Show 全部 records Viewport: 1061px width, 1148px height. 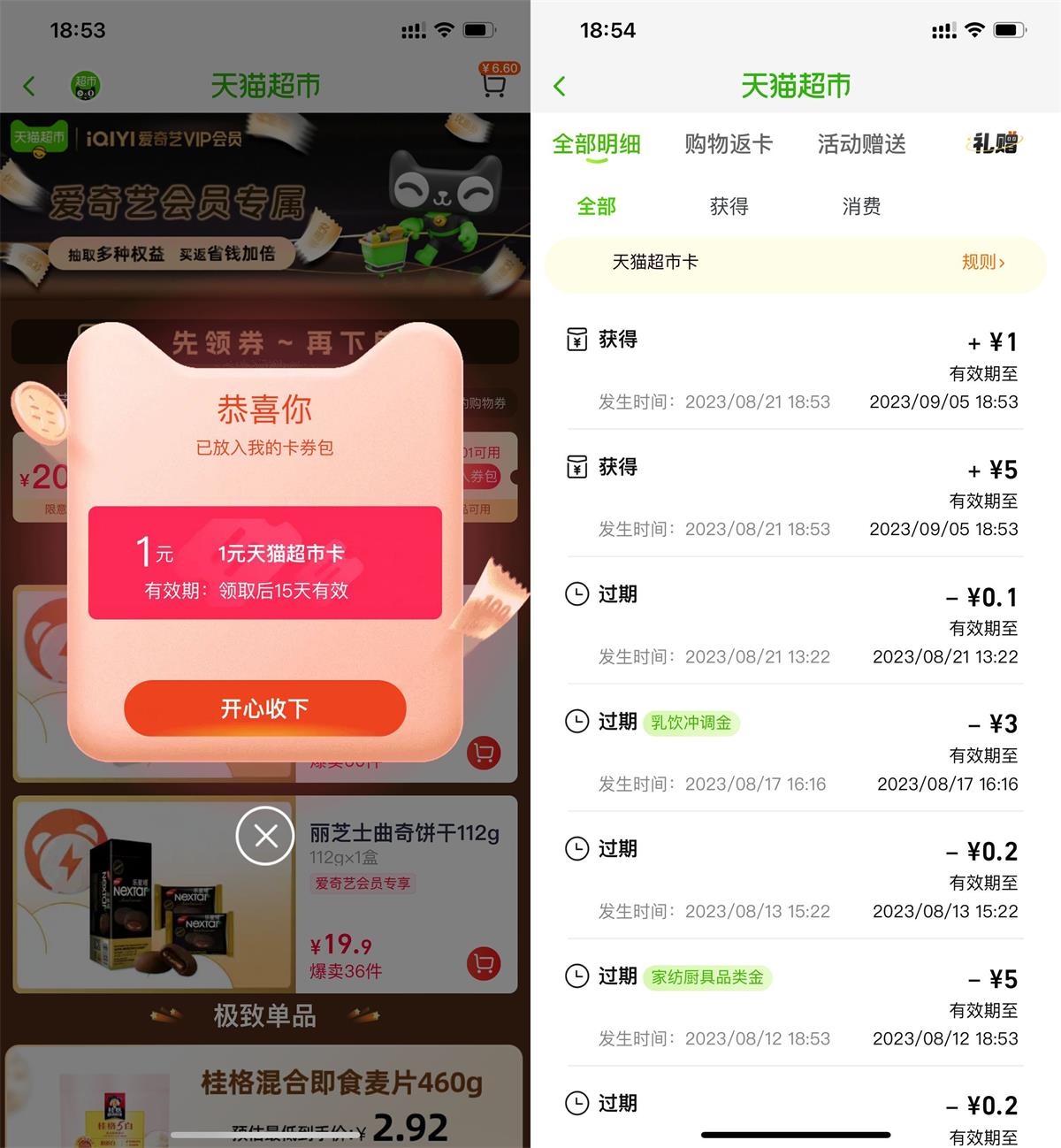click(x=596, y=207)
